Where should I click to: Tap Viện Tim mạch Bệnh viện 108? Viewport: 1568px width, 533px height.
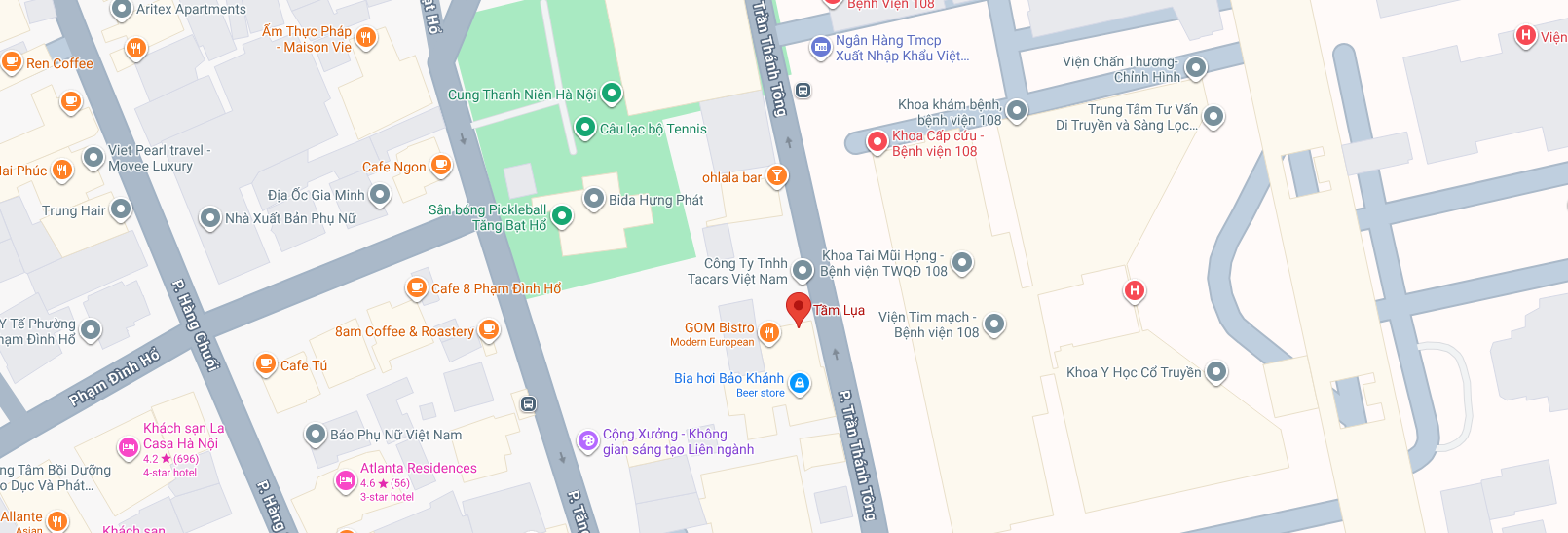tap(994, 324)
